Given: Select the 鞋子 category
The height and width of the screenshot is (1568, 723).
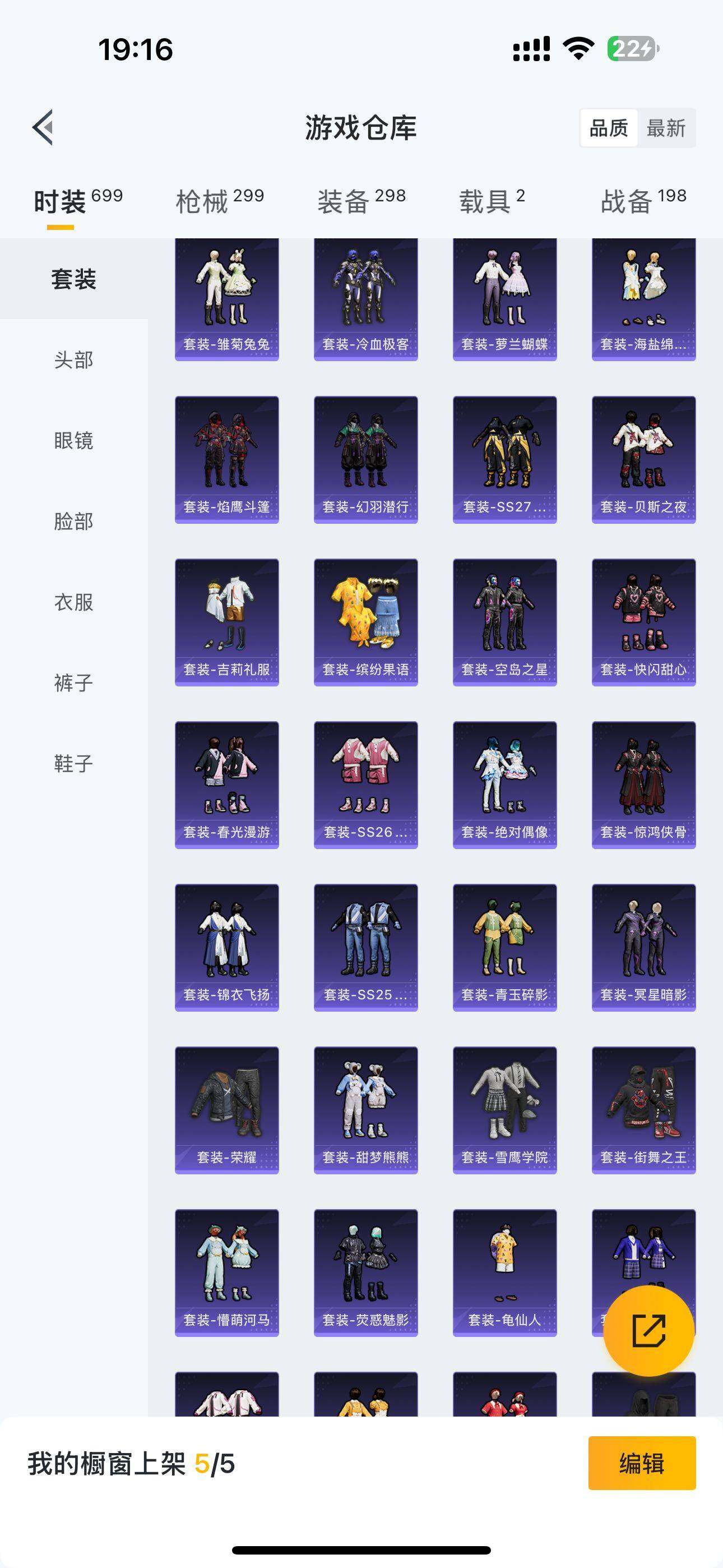Looking at the screenshot, I should [x=73, y=764].
